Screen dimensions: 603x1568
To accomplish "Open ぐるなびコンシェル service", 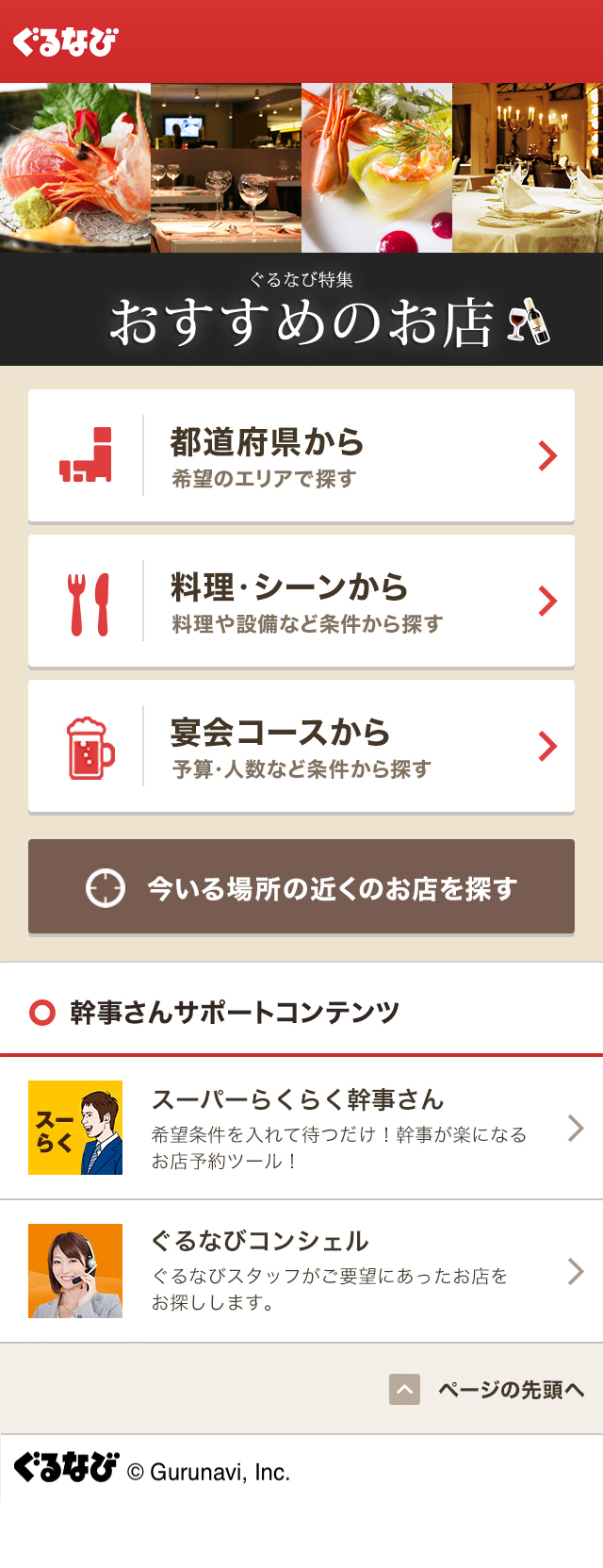I will tap(301, 1271).
